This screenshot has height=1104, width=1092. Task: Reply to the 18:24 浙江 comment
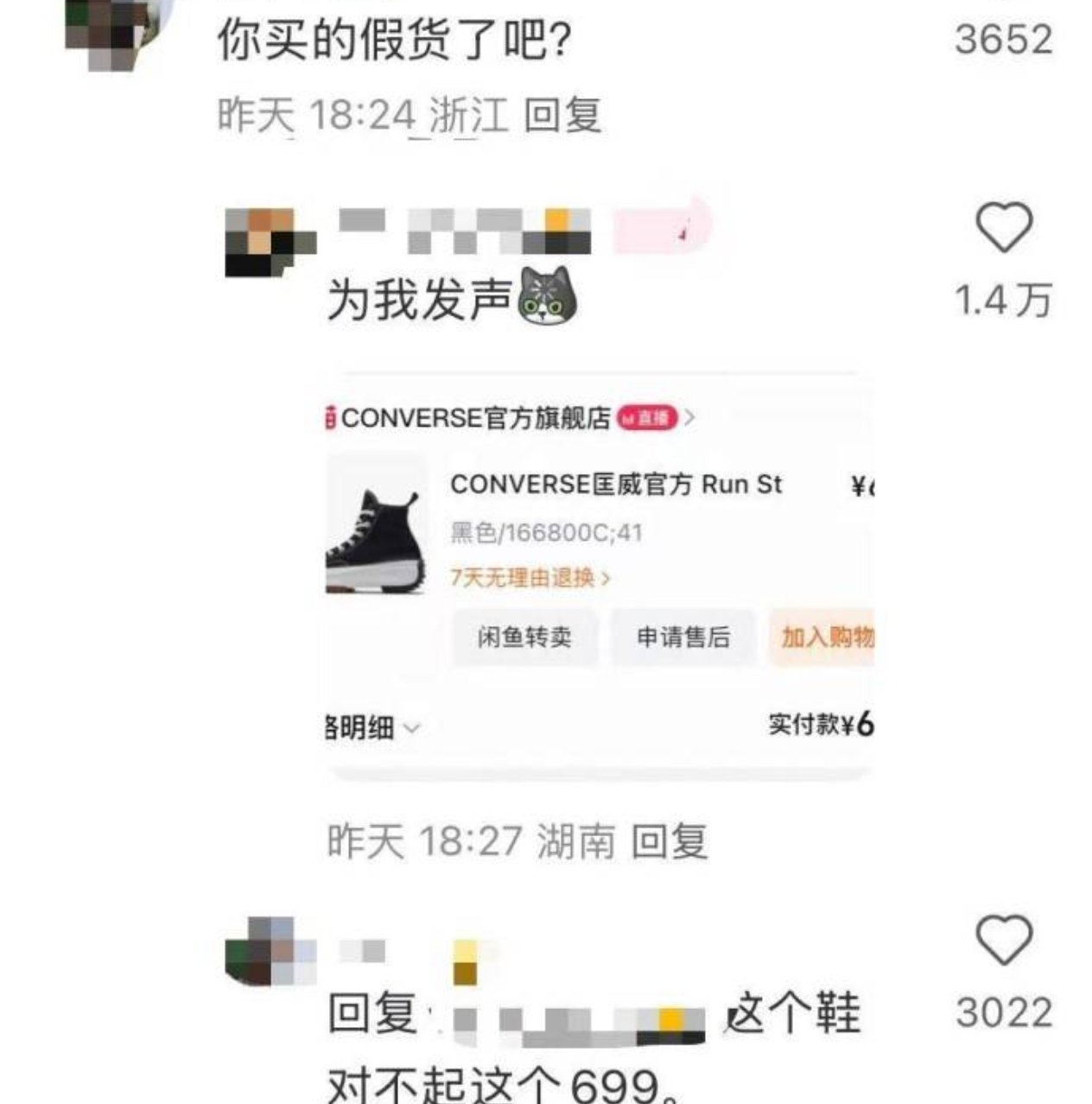[x=562, y=116]
